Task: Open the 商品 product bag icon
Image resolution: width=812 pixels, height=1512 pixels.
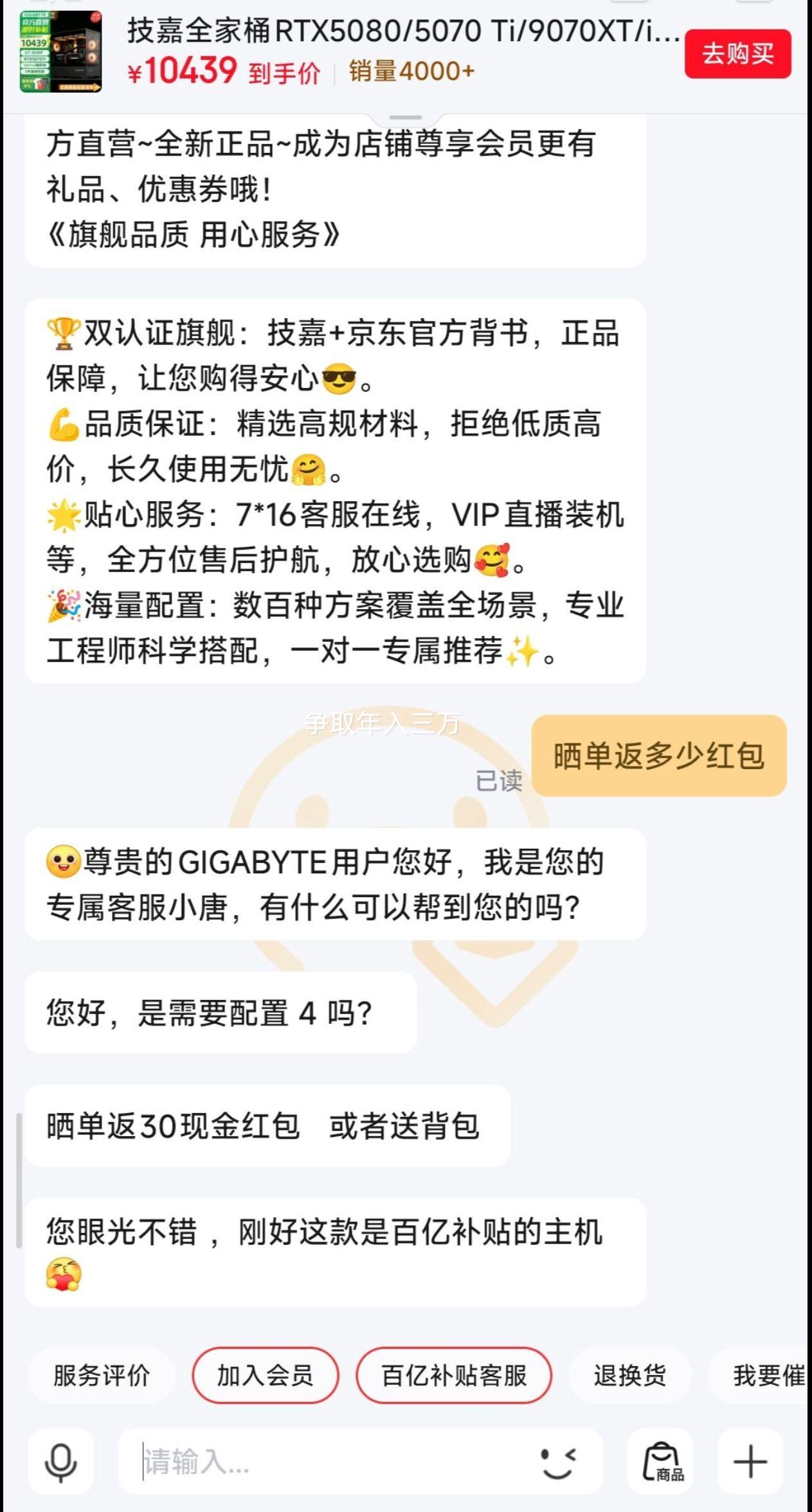Action: tap(662, 1462)
